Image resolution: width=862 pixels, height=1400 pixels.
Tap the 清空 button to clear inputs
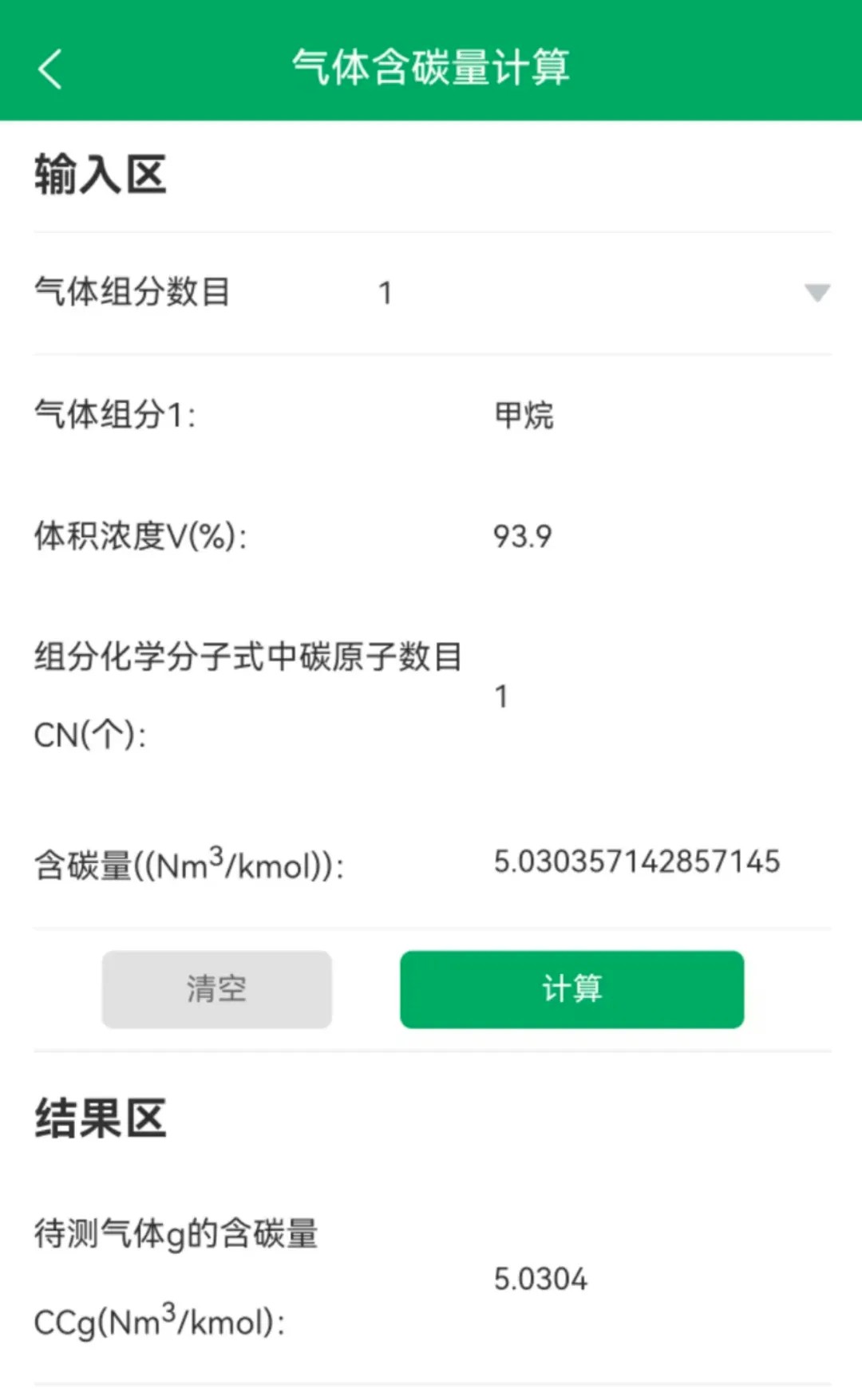pos(216,989)
